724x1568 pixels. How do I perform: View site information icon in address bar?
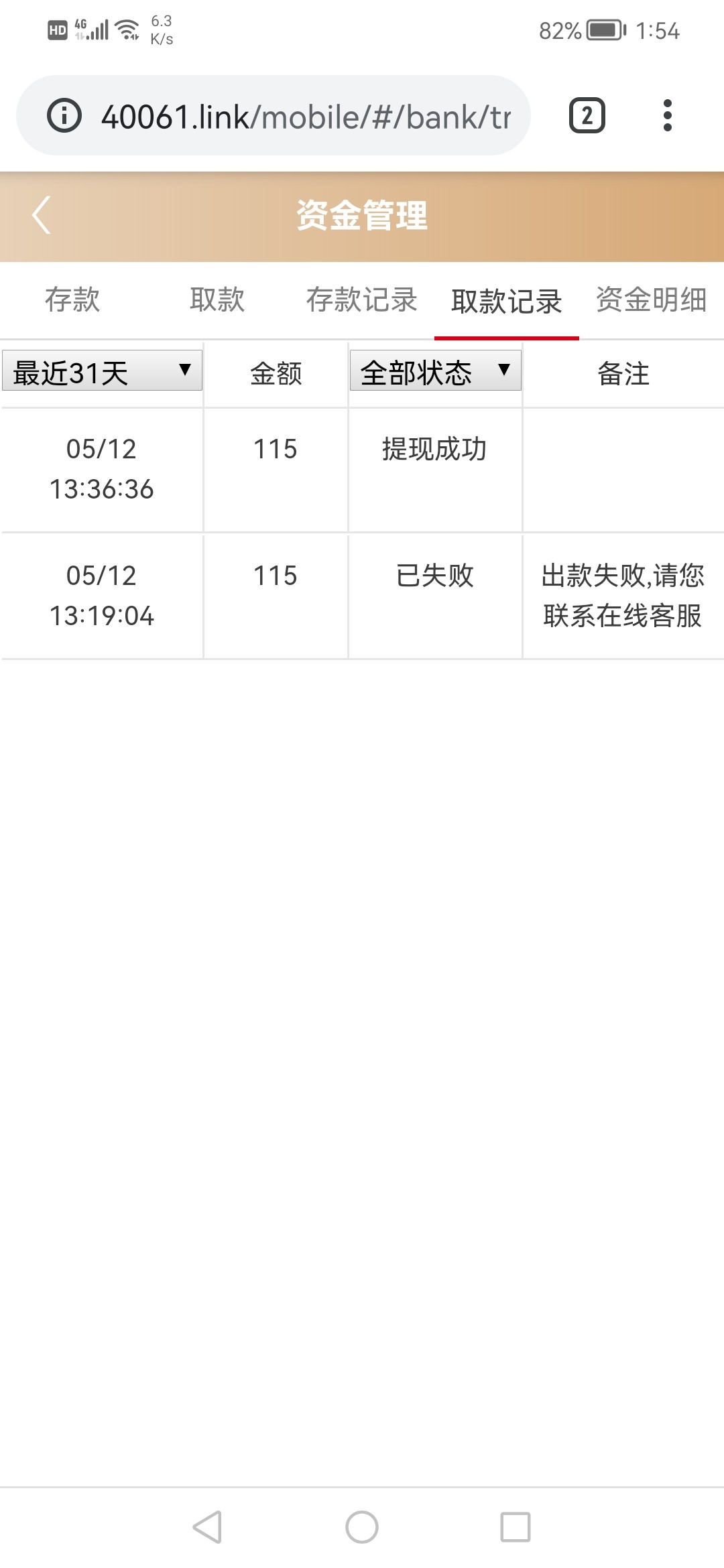coord(64,115)
